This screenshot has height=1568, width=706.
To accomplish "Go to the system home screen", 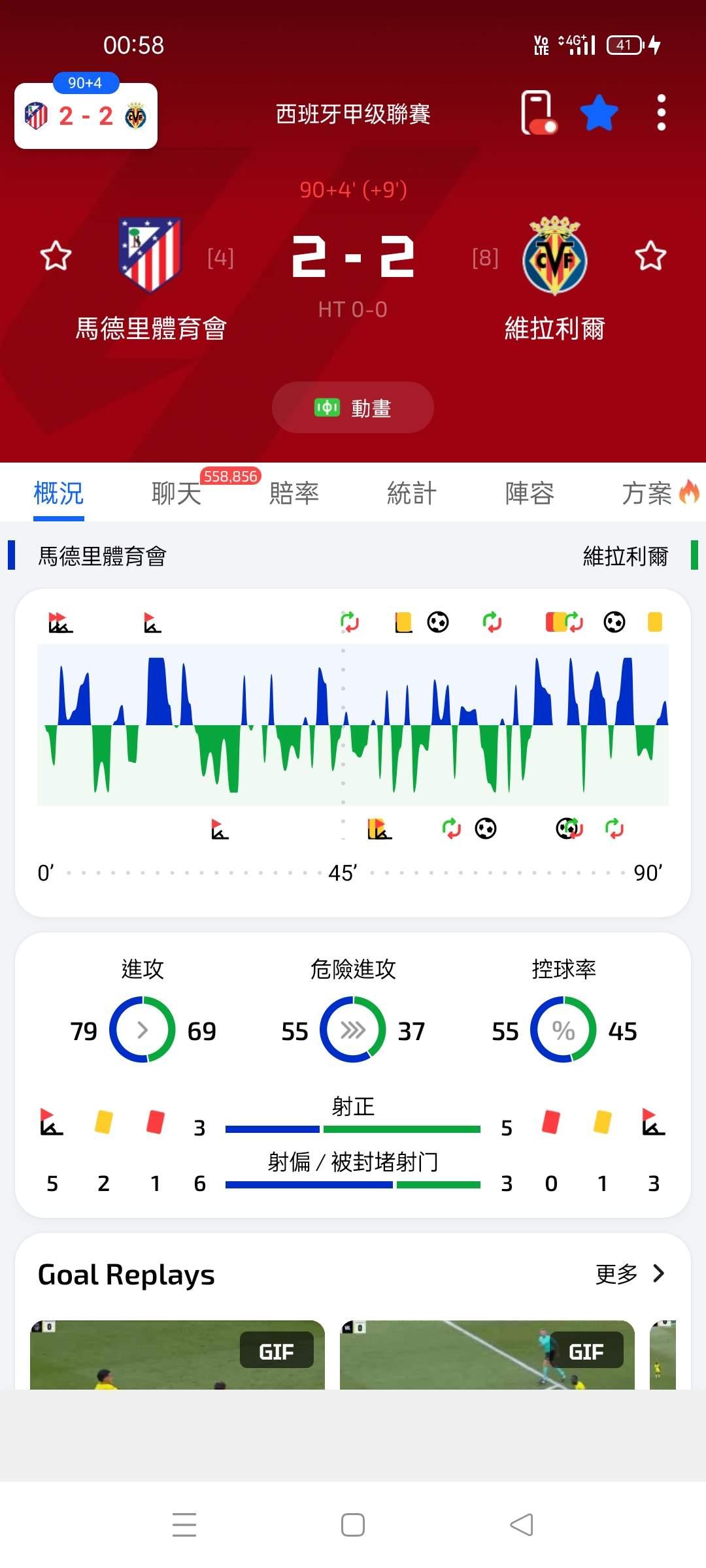I will click(353, 1525).
